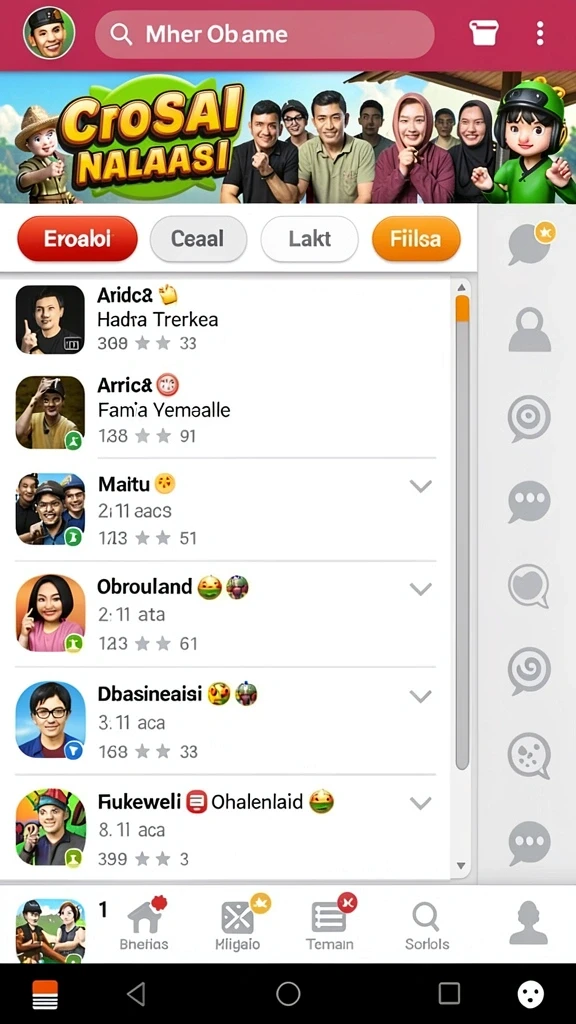Expand the Obrouland row chevron
The width and height of the screenshot is (576, 1024).
pos(421,589)
